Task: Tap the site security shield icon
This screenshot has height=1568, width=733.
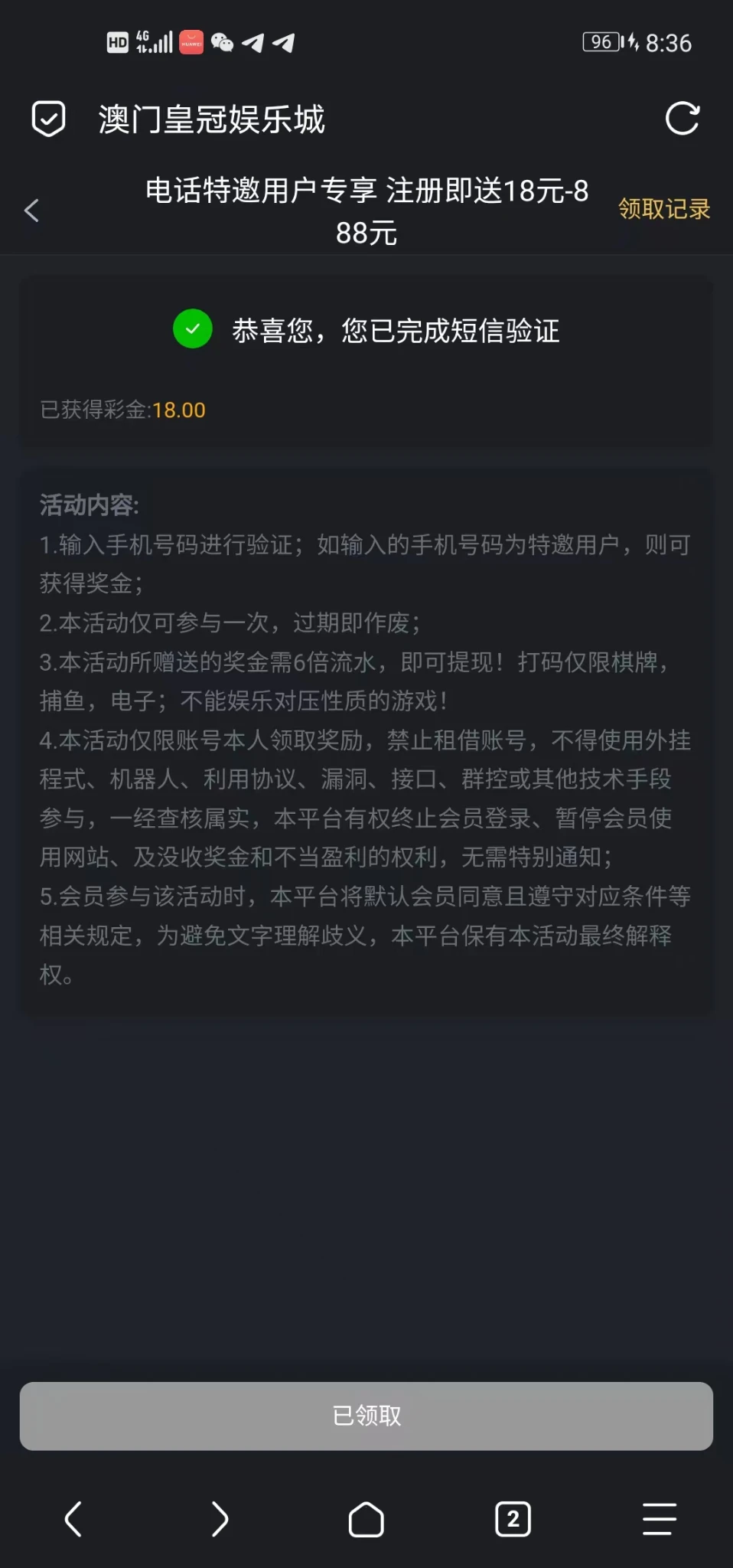Action: (48, 119)
